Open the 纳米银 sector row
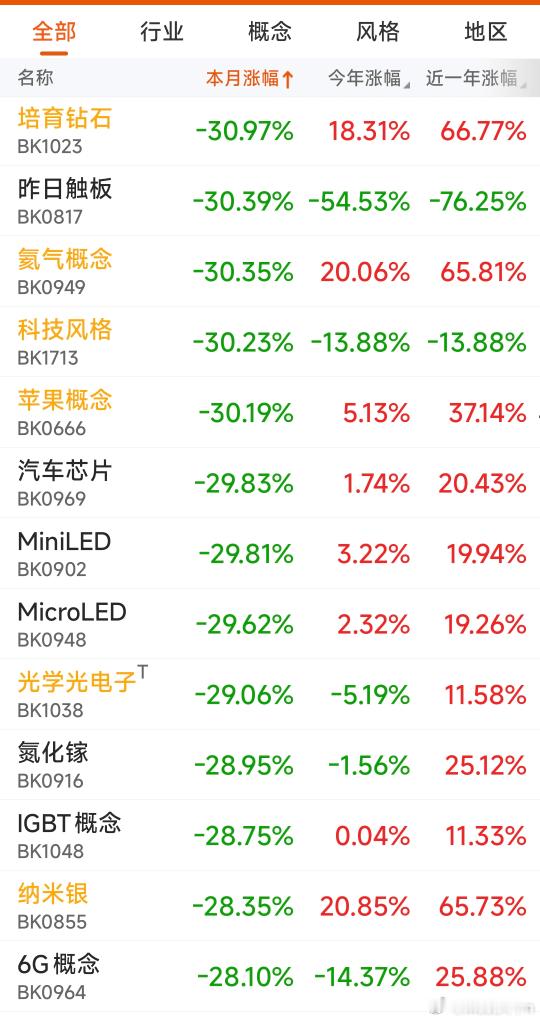 click(x=270, y=905)
